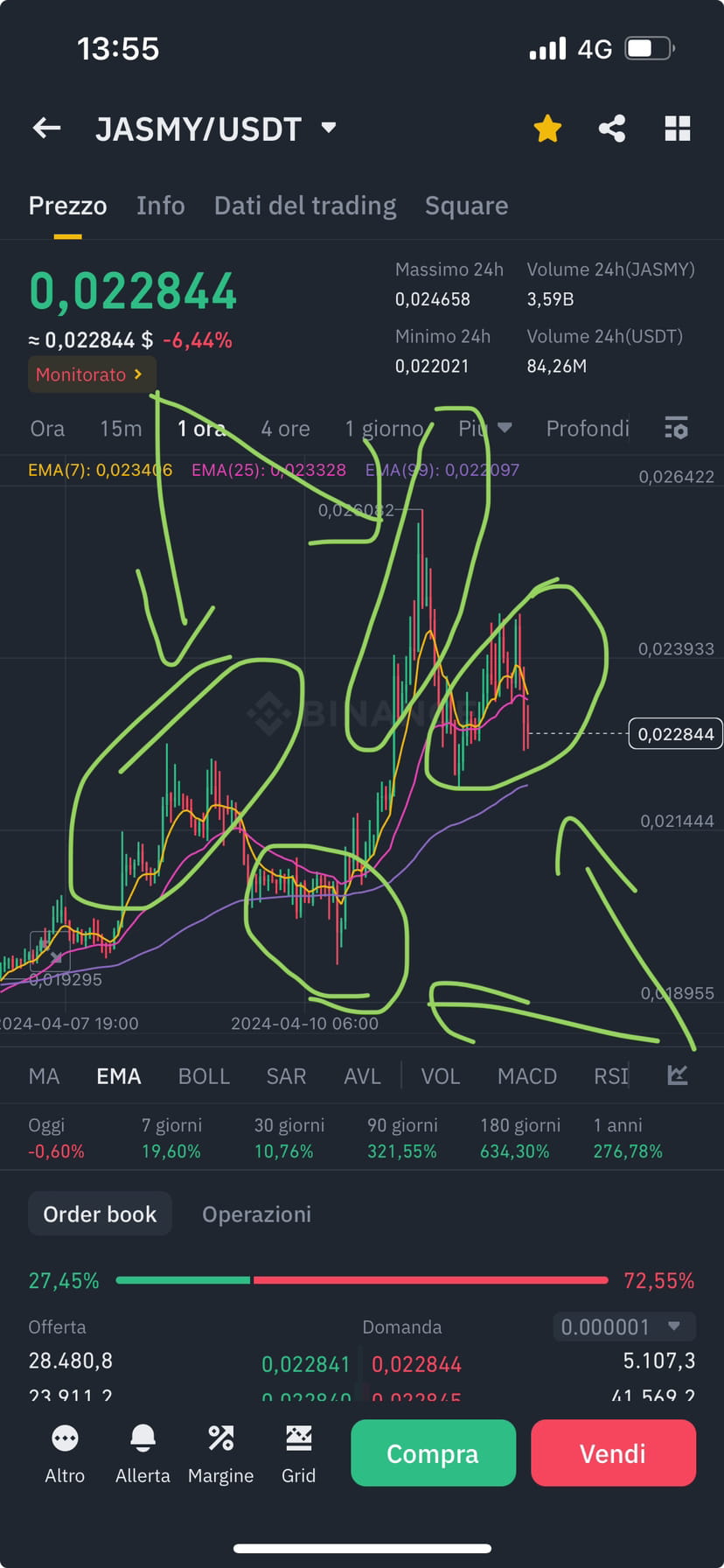
Task: Expand the Più timeframe dropdown
Action: pos(482,429)
